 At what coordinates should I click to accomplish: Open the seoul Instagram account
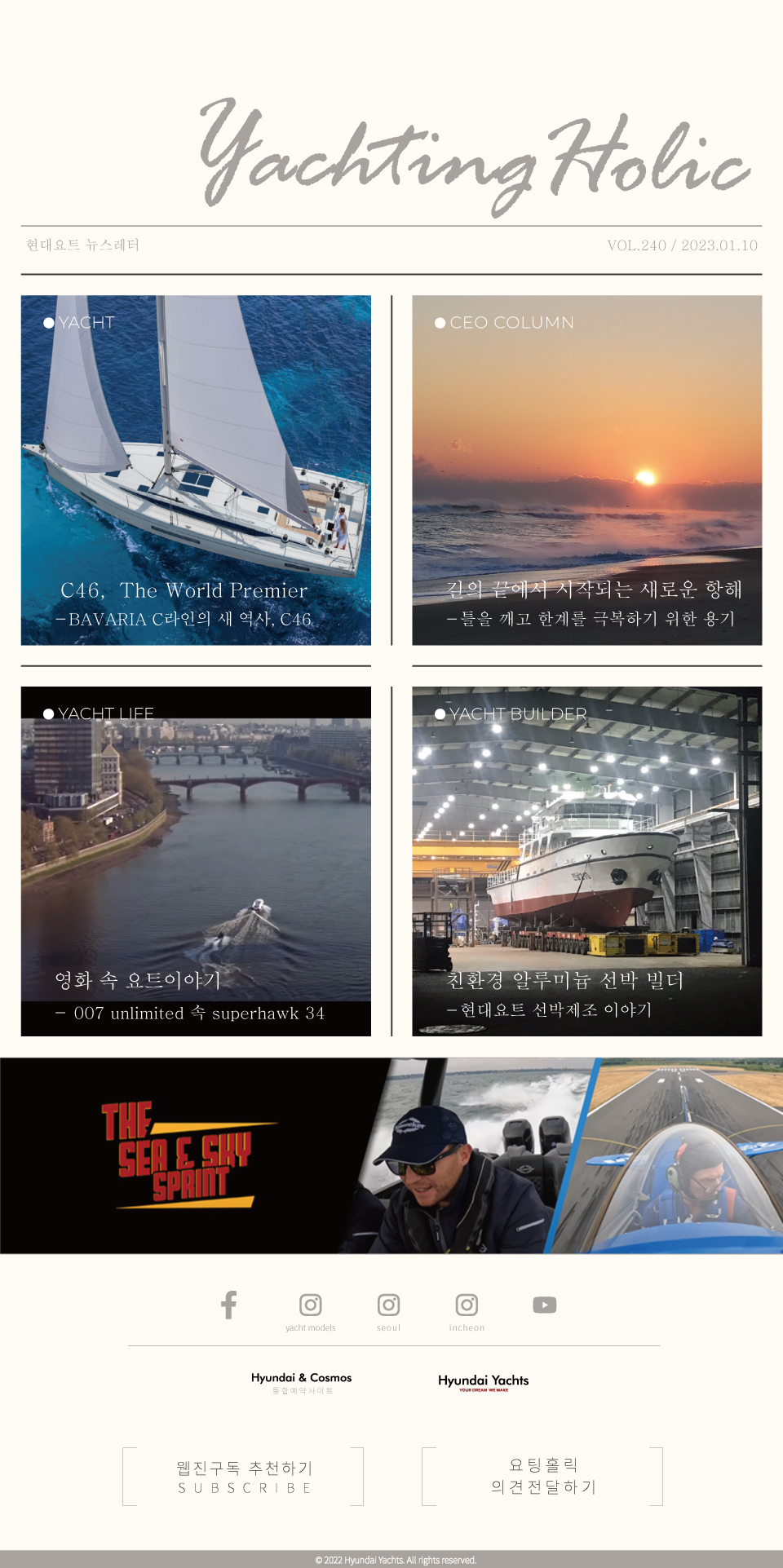[389, 1311]
